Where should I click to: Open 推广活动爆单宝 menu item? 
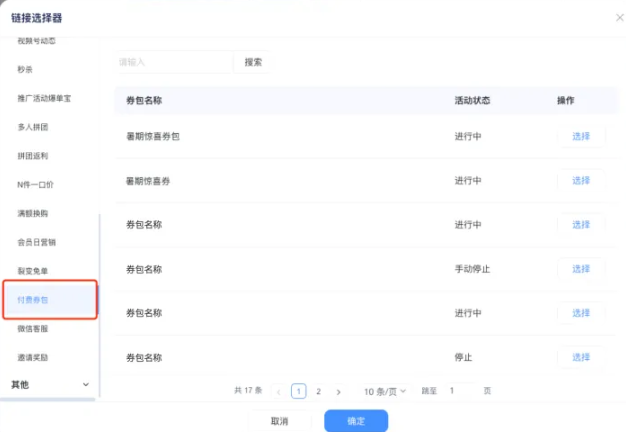pos(44,99)
